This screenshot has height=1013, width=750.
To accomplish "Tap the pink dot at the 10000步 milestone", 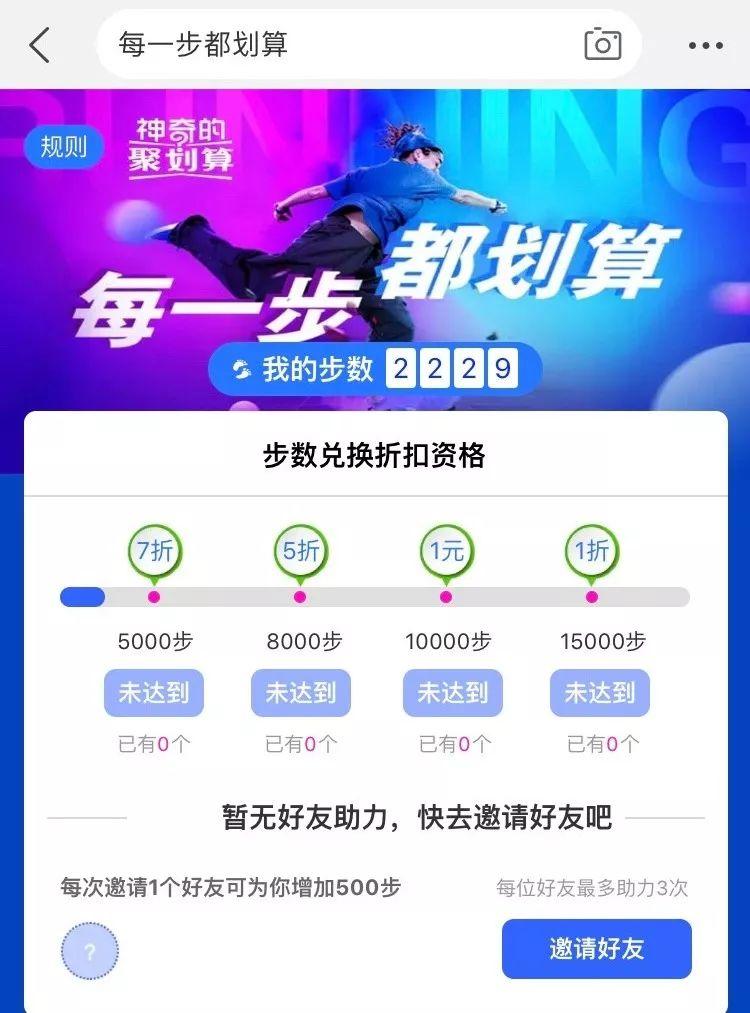I will tap(451, 596).
